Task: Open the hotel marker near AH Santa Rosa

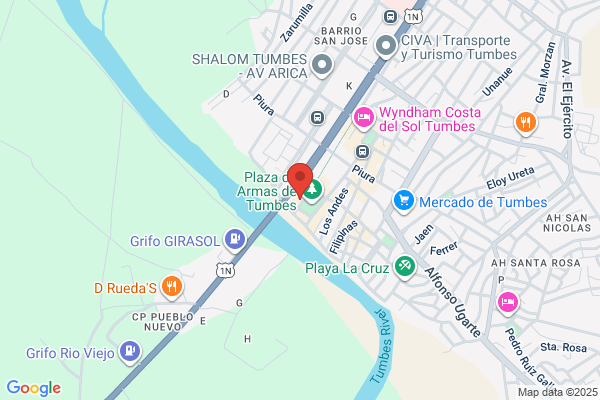Action: (508, 303)
